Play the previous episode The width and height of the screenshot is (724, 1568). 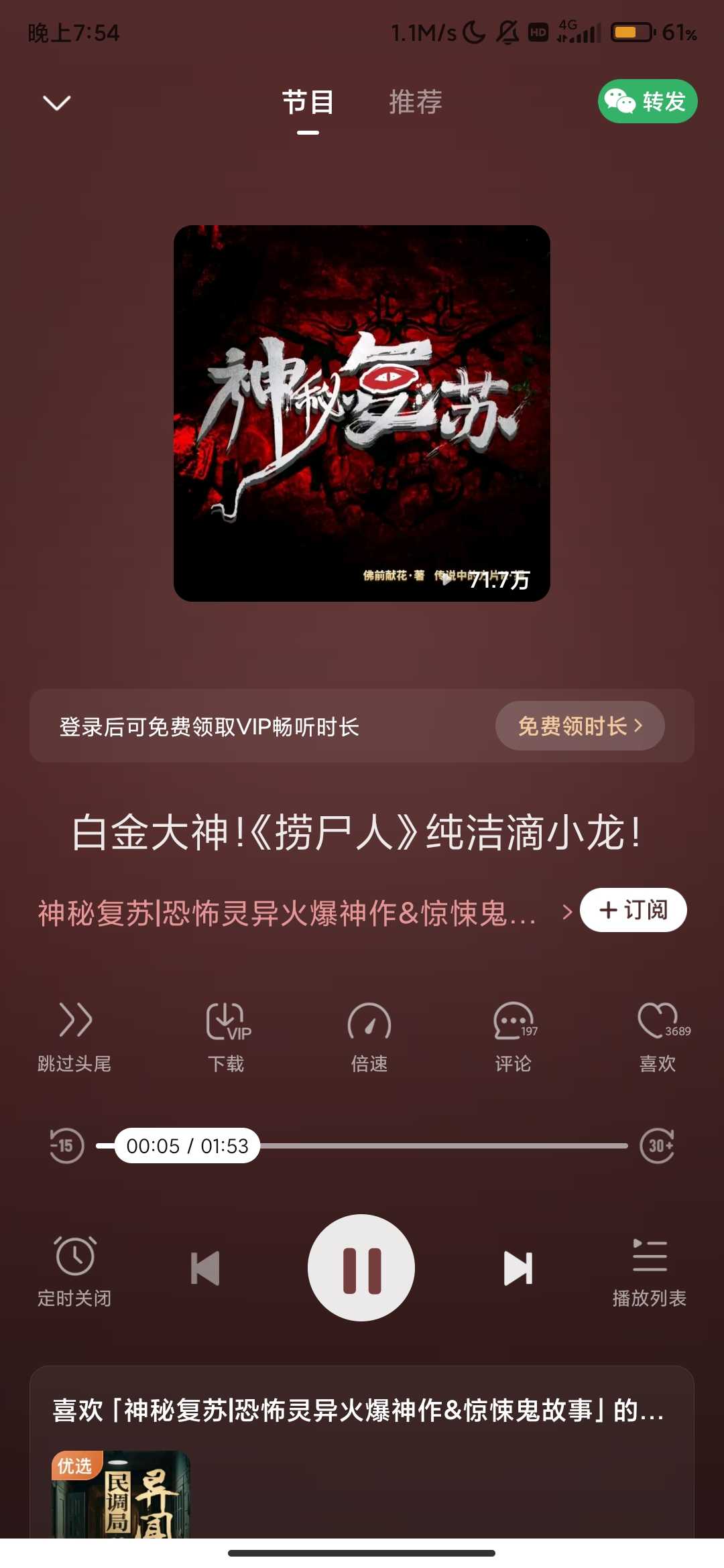[205, 1268]
